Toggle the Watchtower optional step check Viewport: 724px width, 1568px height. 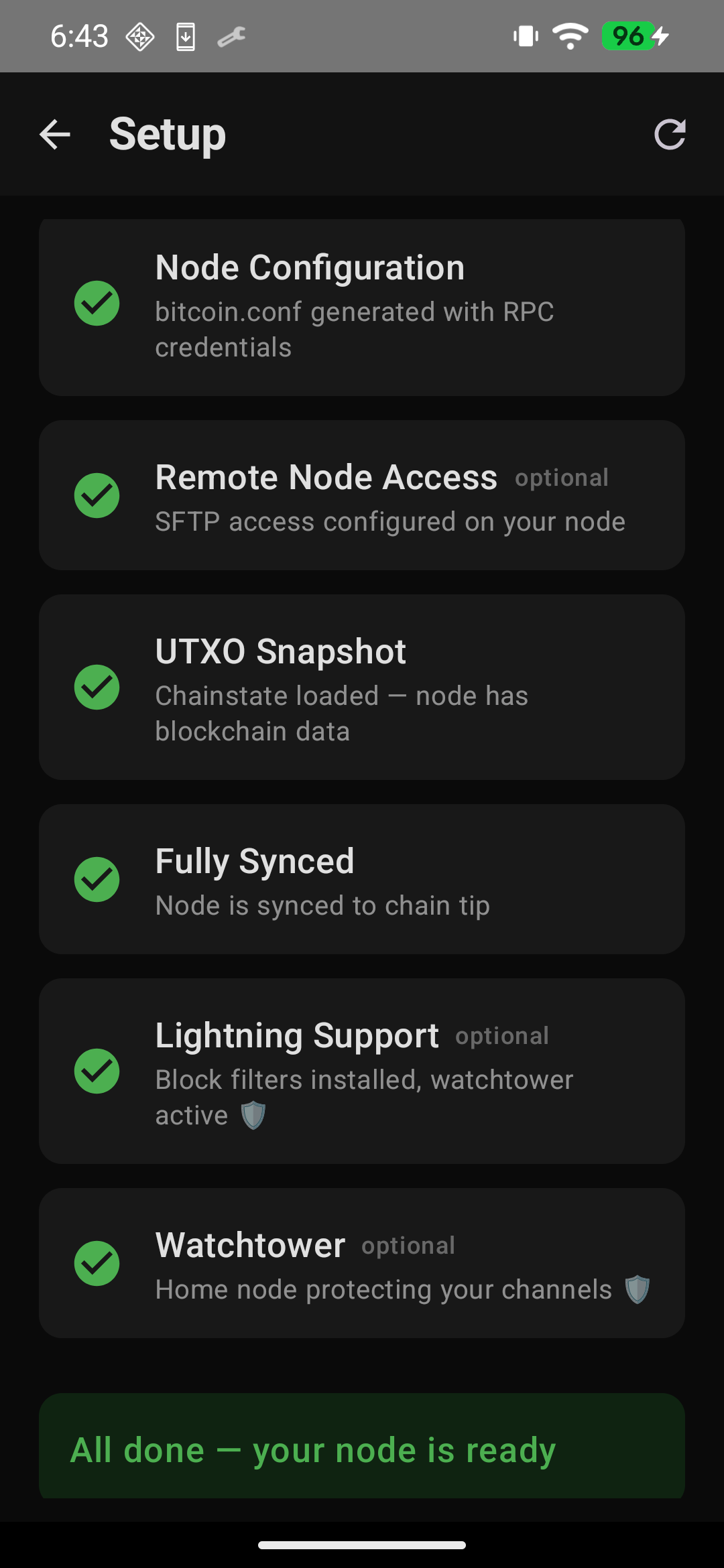(97, 1262)
